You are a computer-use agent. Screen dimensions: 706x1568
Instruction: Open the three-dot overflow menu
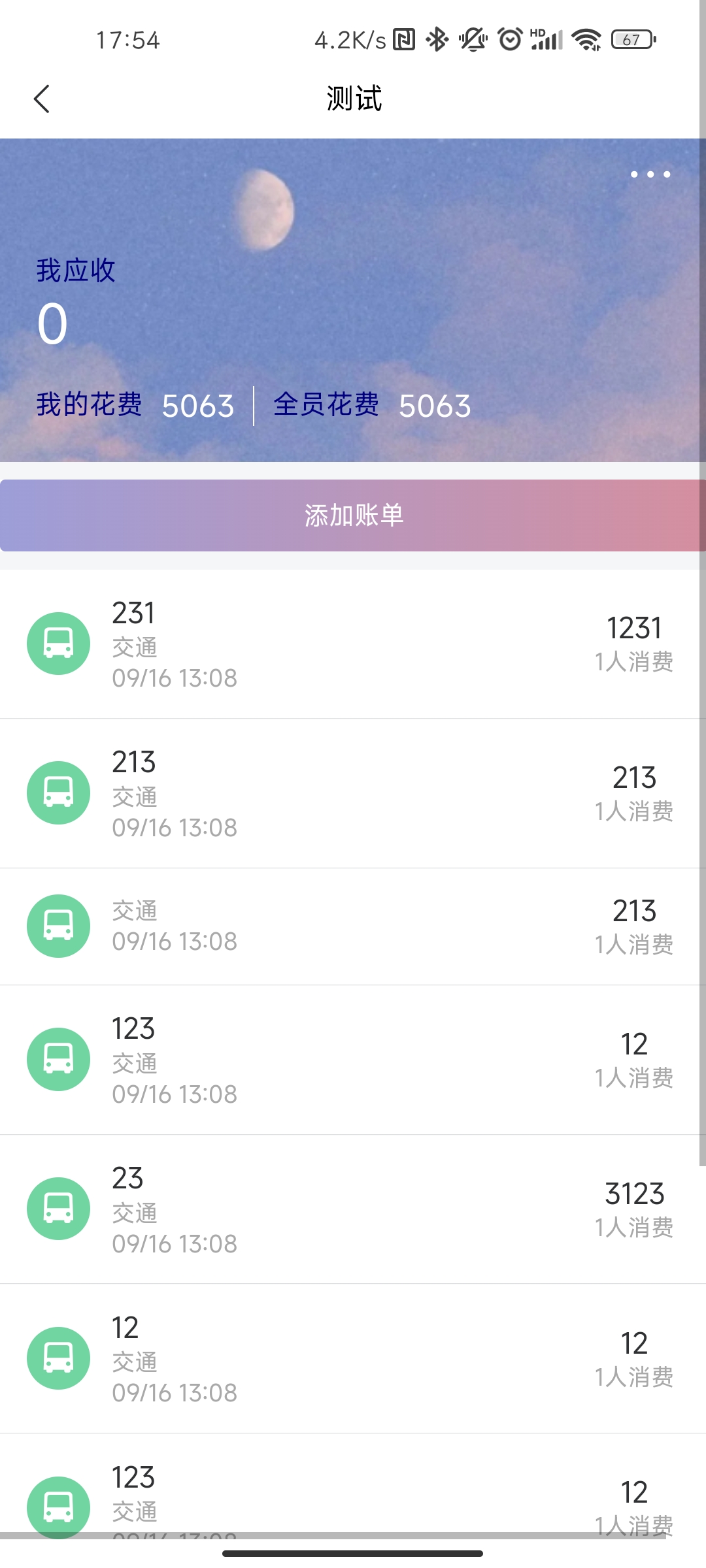(x=650, y=174)
